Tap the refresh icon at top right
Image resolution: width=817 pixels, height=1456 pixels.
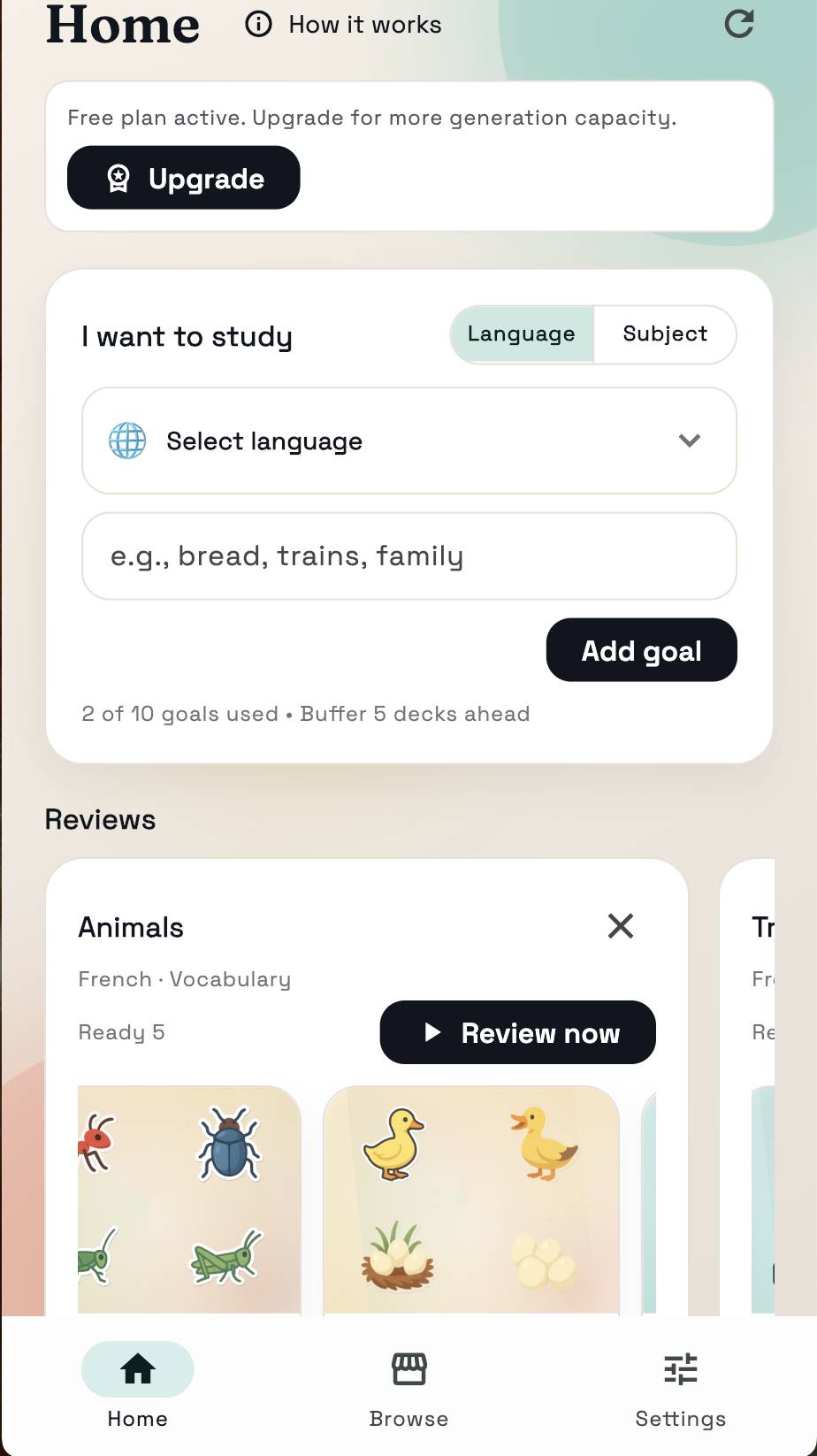click(738, 24)
